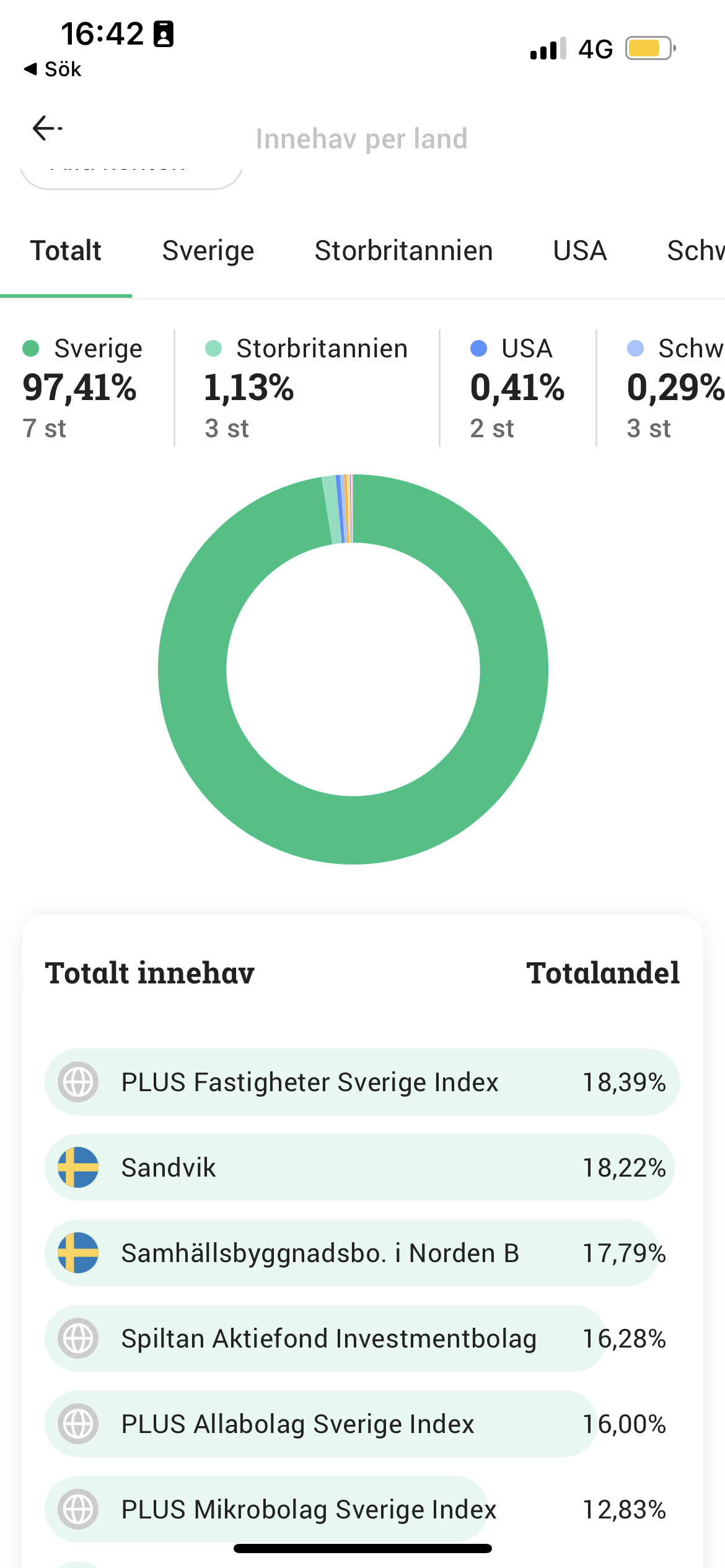Switch to the Sverige tab
Screen dimensions: 725x1568
tap(208, 251)
